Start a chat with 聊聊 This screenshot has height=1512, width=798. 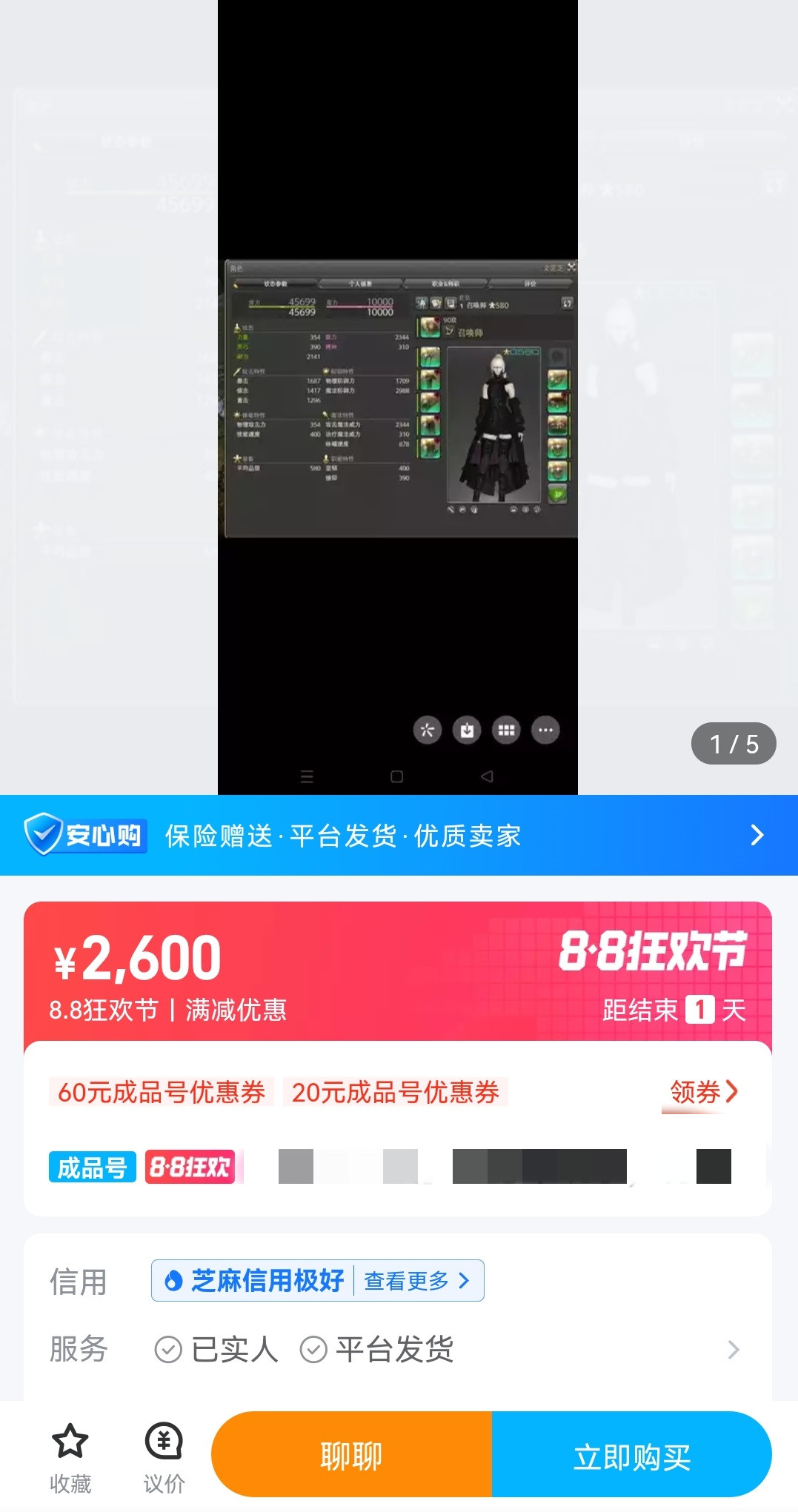(x=351, y=1455)
